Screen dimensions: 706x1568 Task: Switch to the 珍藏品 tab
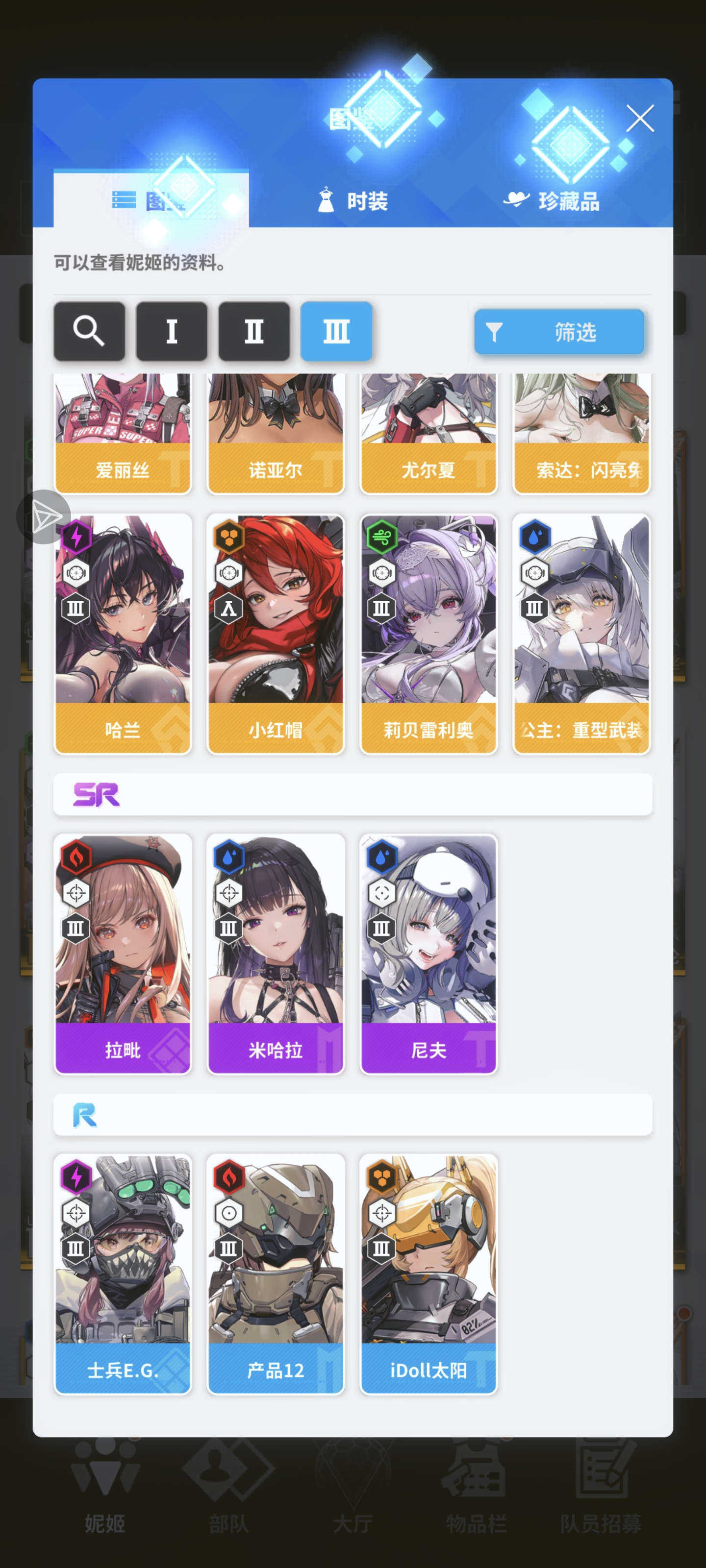(x=552, y=201)
